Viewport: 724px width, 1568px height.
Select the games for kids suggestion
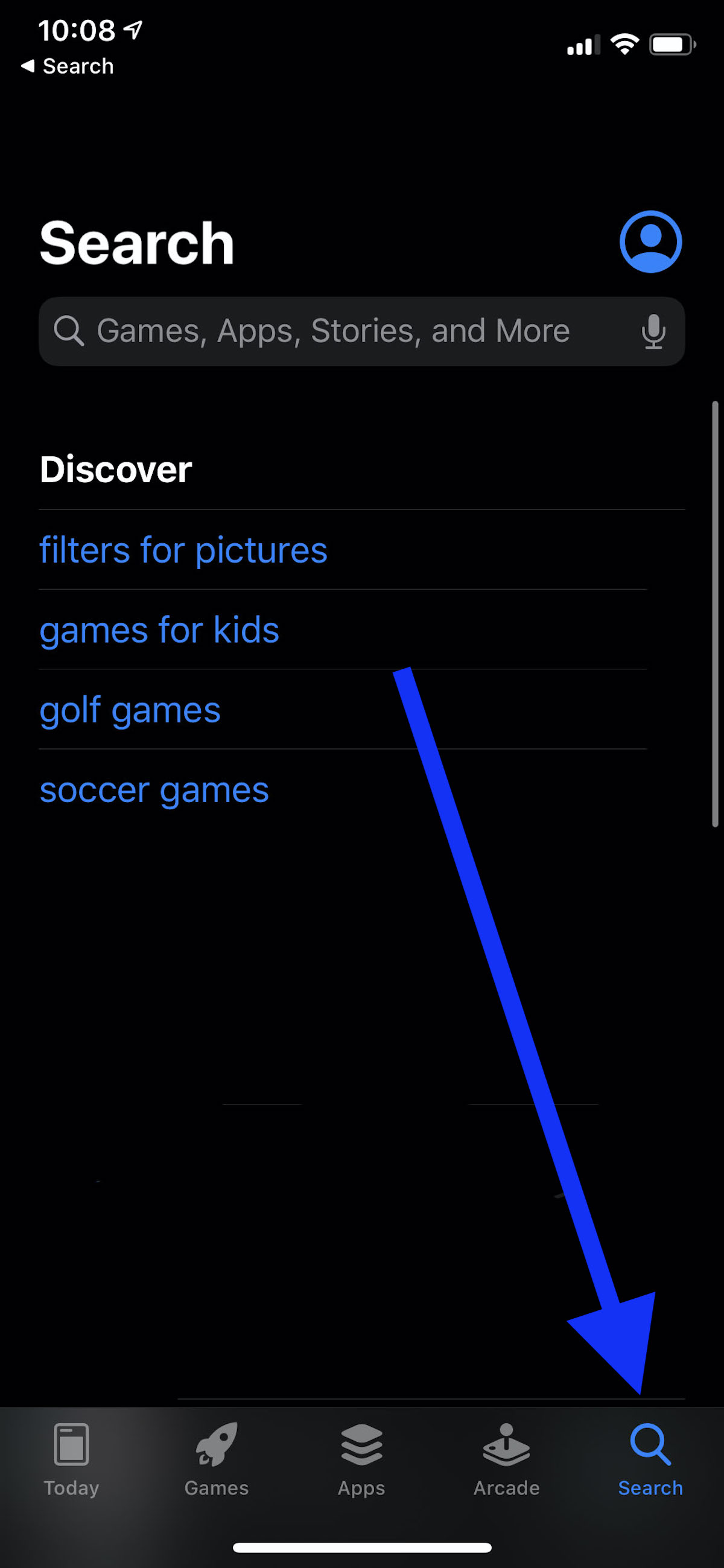click(x=159, y=629)
